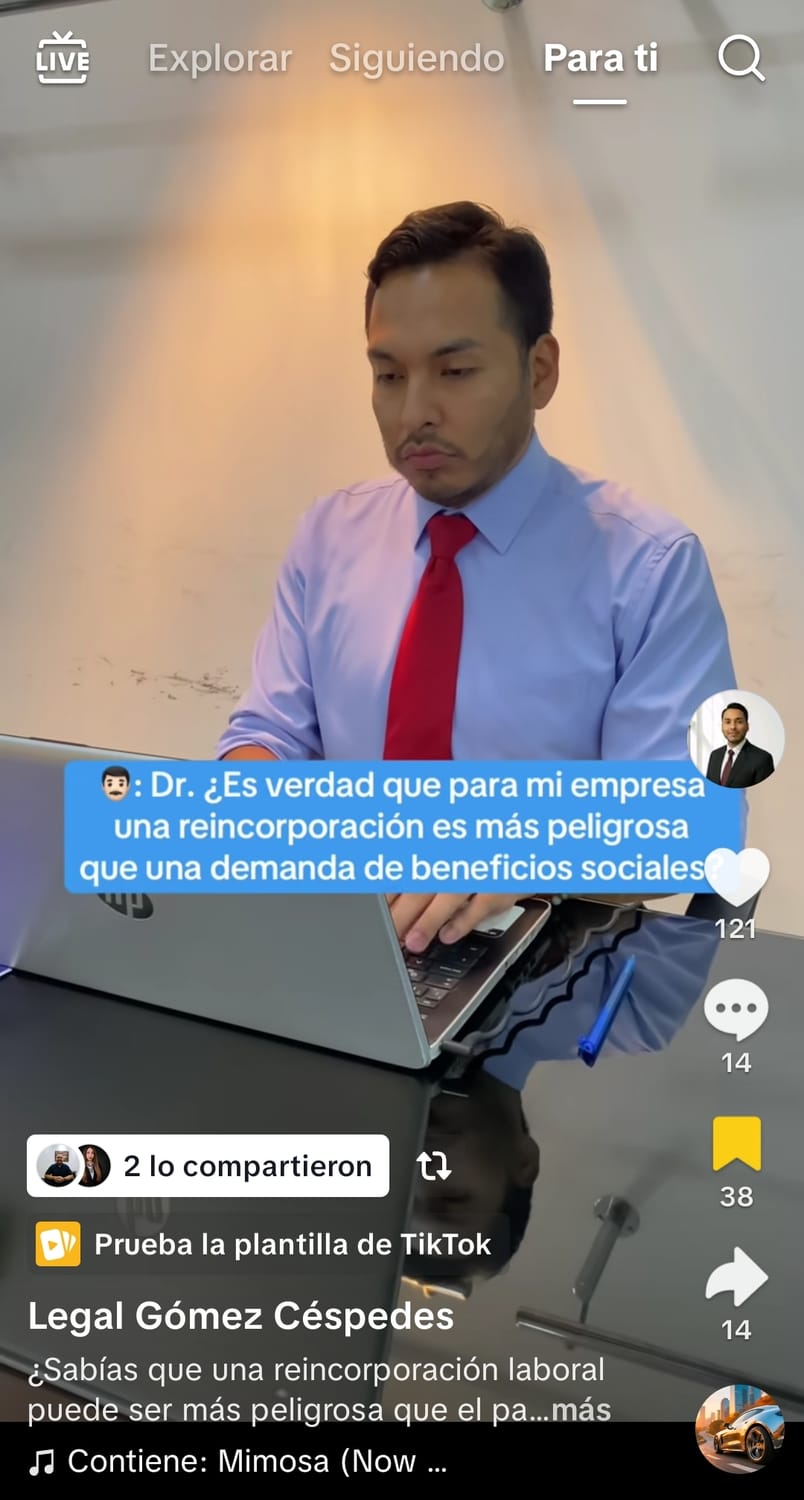The image size is (804, 1500).
Task: Expand the caption with 'más'
Action: point(581,1410)
